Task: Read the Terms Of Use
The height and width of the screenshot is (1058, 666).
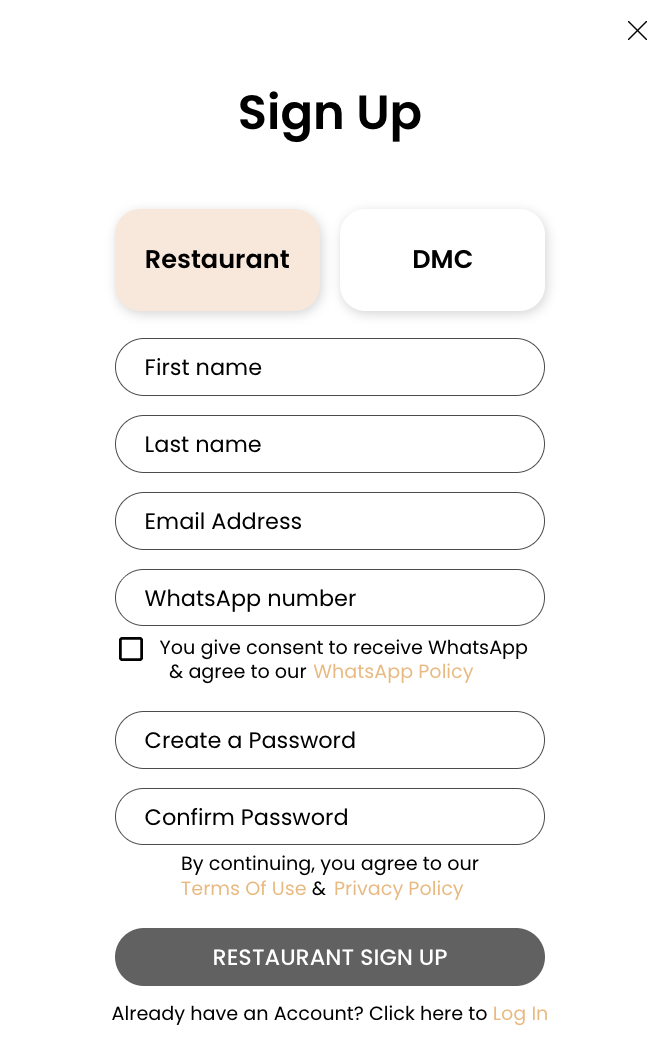Action: (x=243, y=889)
